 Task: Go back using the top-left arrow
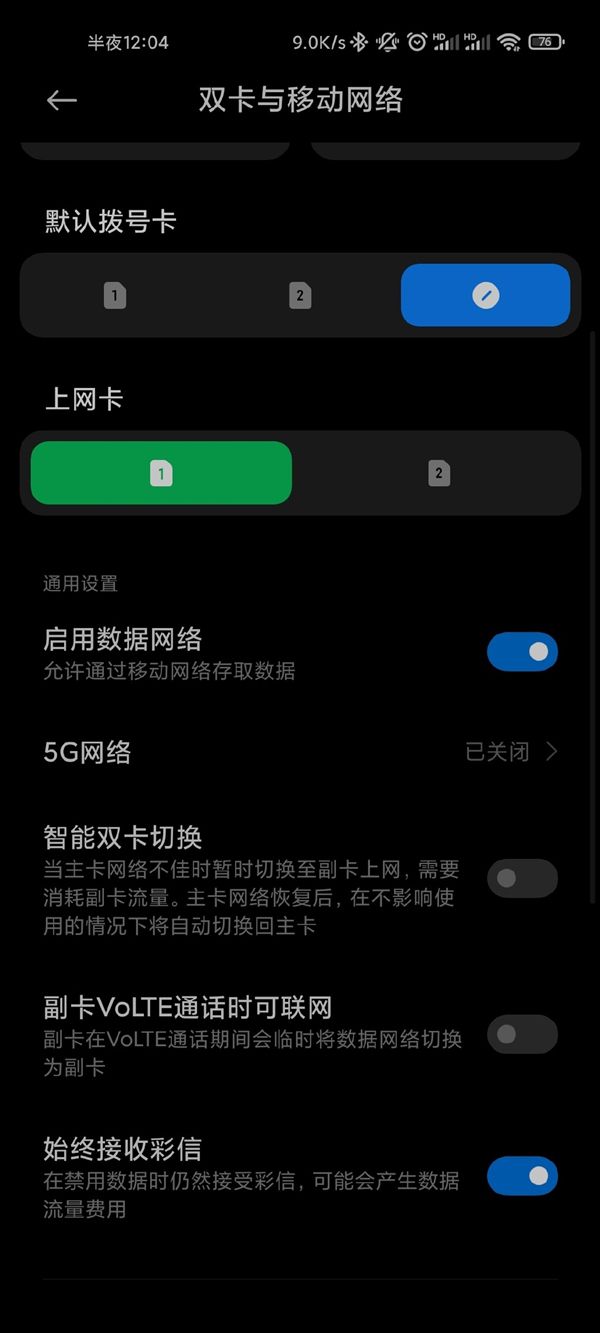click(x=62, y=100)
